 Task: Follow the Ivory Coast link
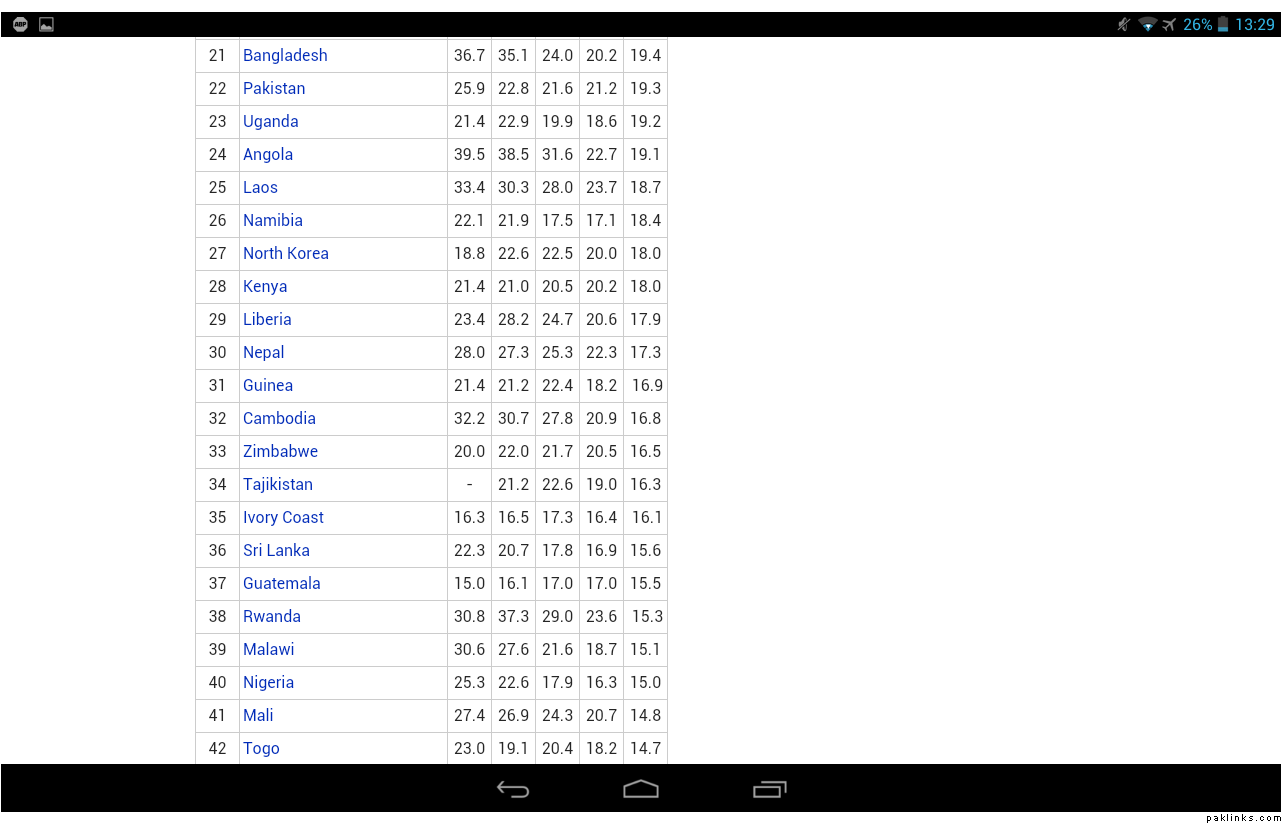tap(283, 518)
